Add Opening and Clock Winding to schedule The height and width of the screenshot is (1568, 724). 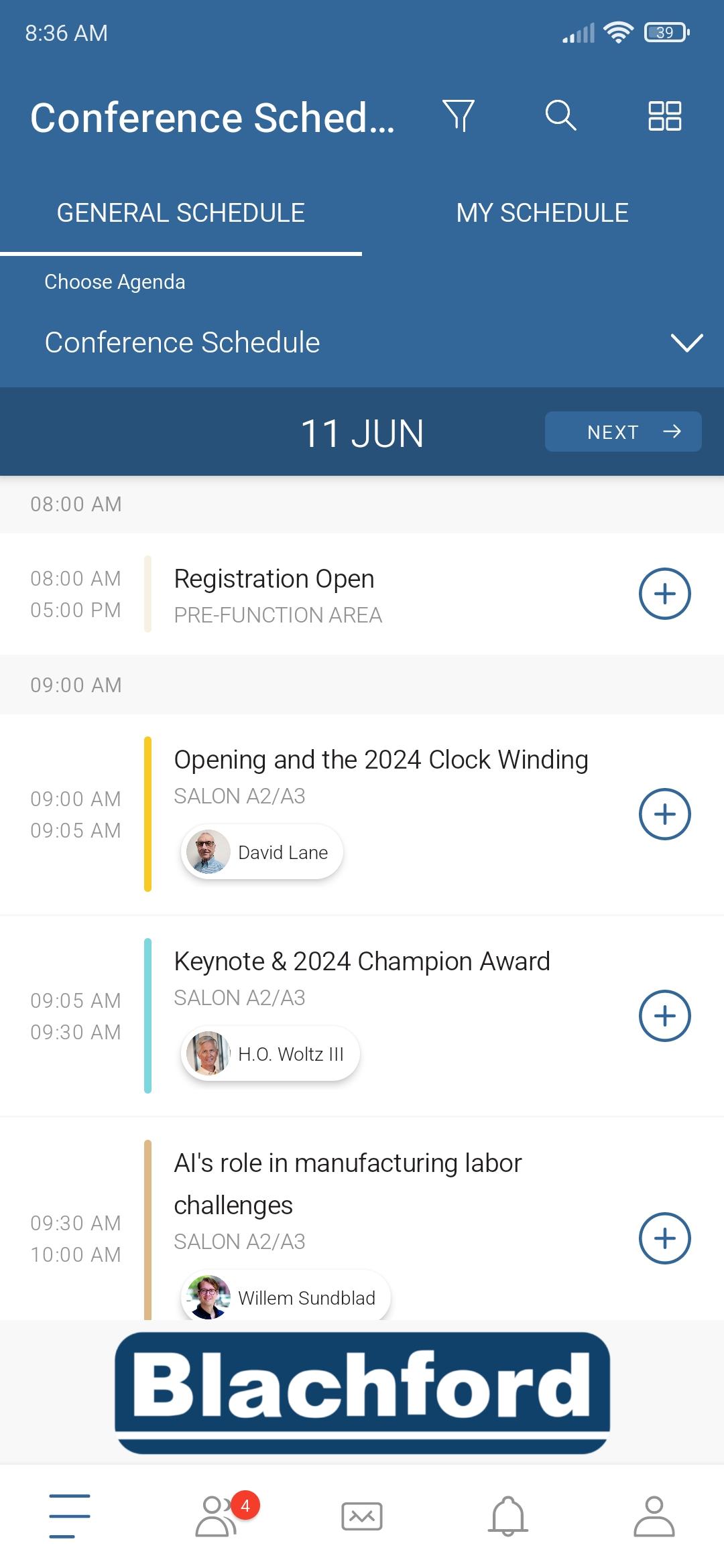pyautogui.click(x=664, y=814)
